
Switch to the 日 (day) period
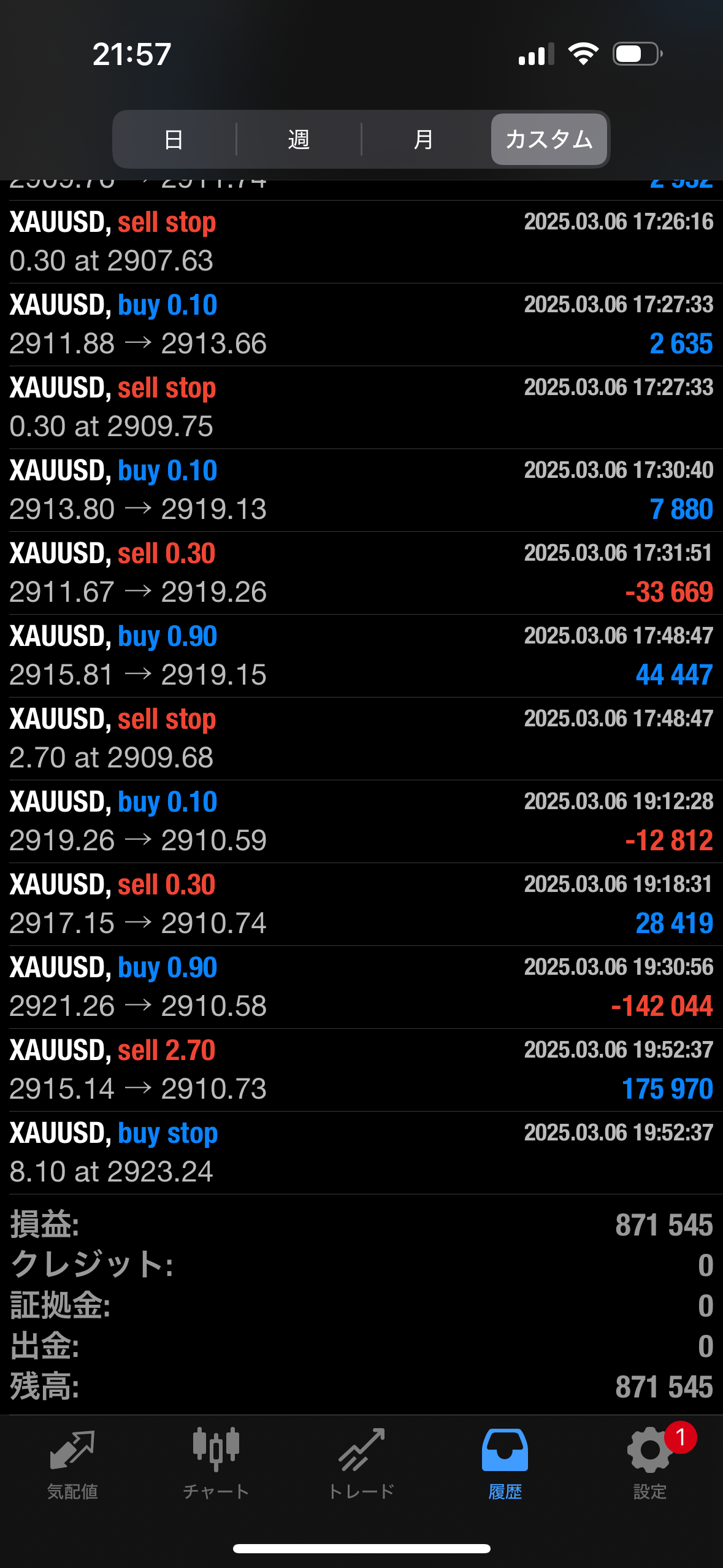pos(174,140)
